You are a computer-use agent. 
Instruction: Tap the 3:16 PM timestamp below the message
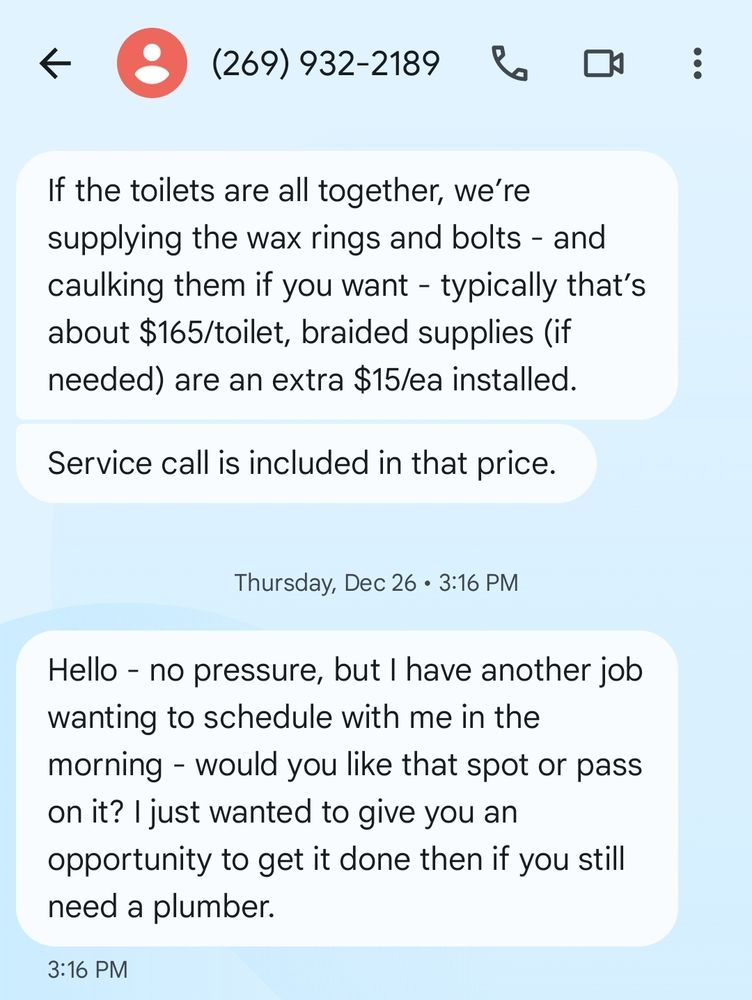[x=88, y=969]
